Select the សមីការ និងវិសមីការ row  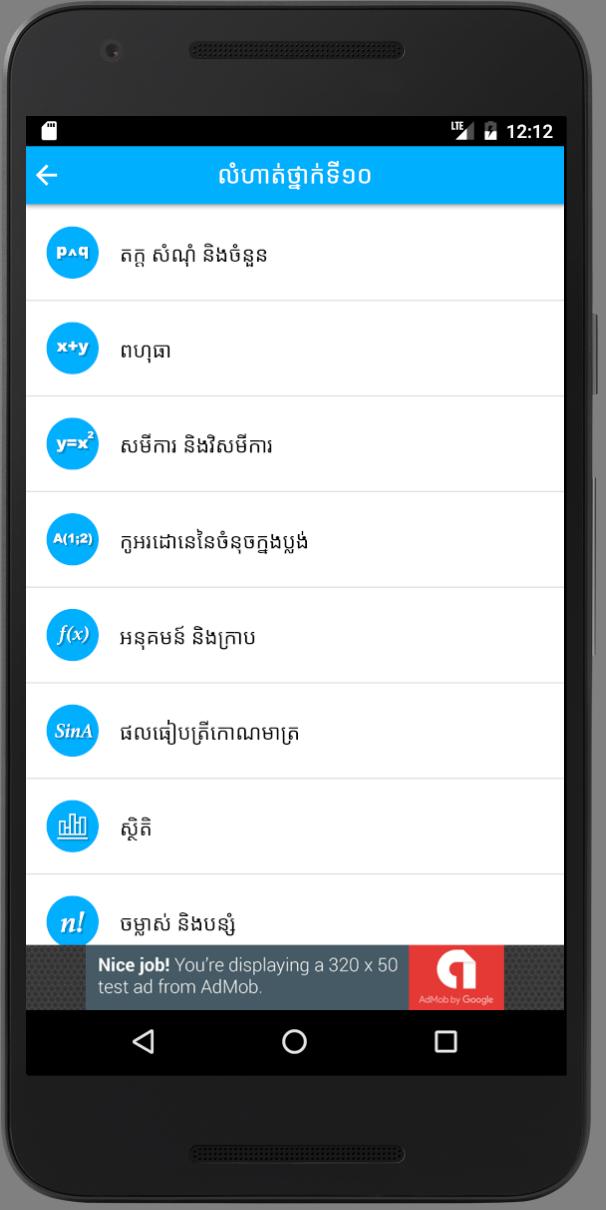(294, 445)
